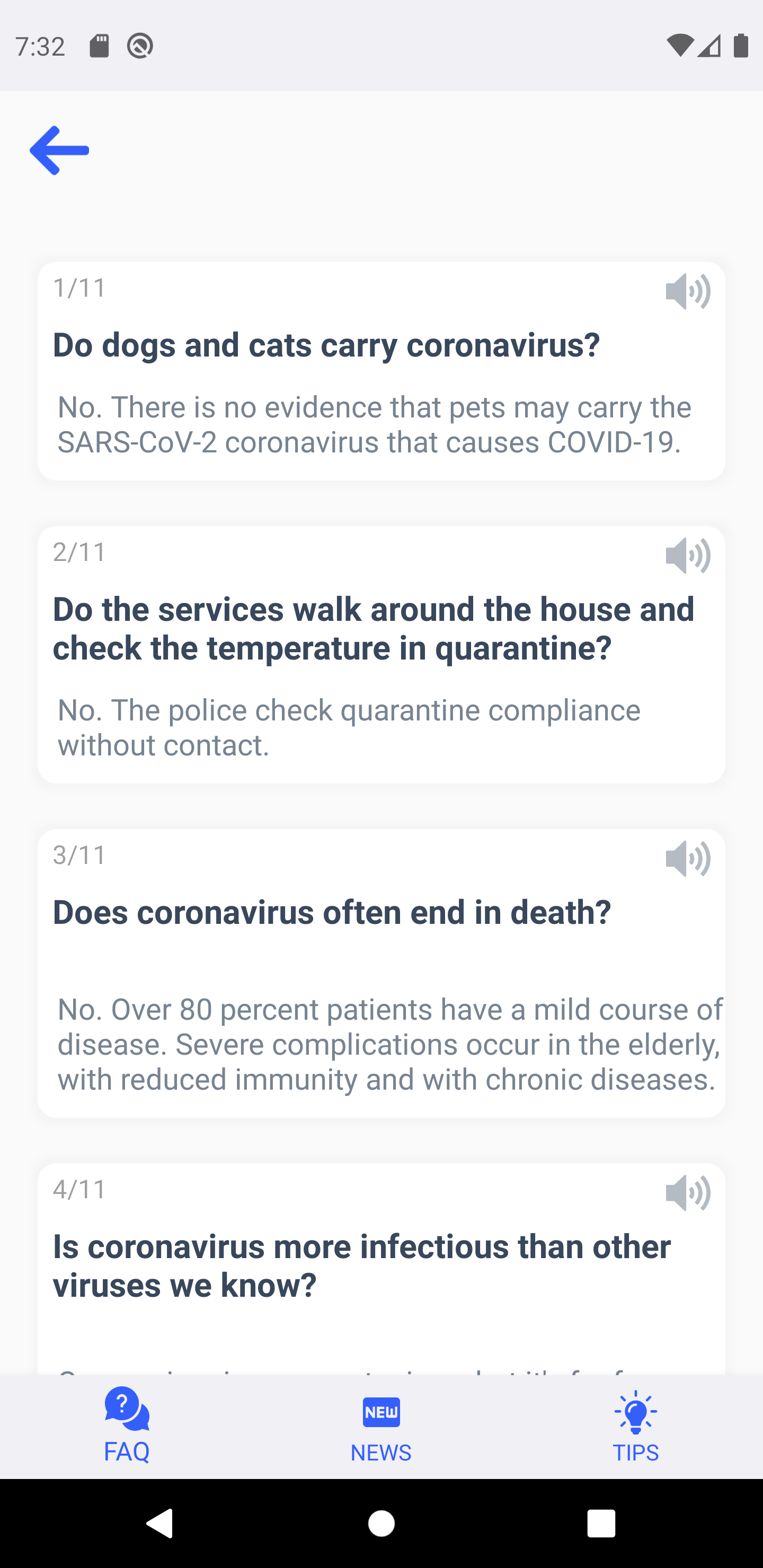Play audio for the dogs and cats question
This screenshot has width=763, height=1568.
tap(687, 291)
